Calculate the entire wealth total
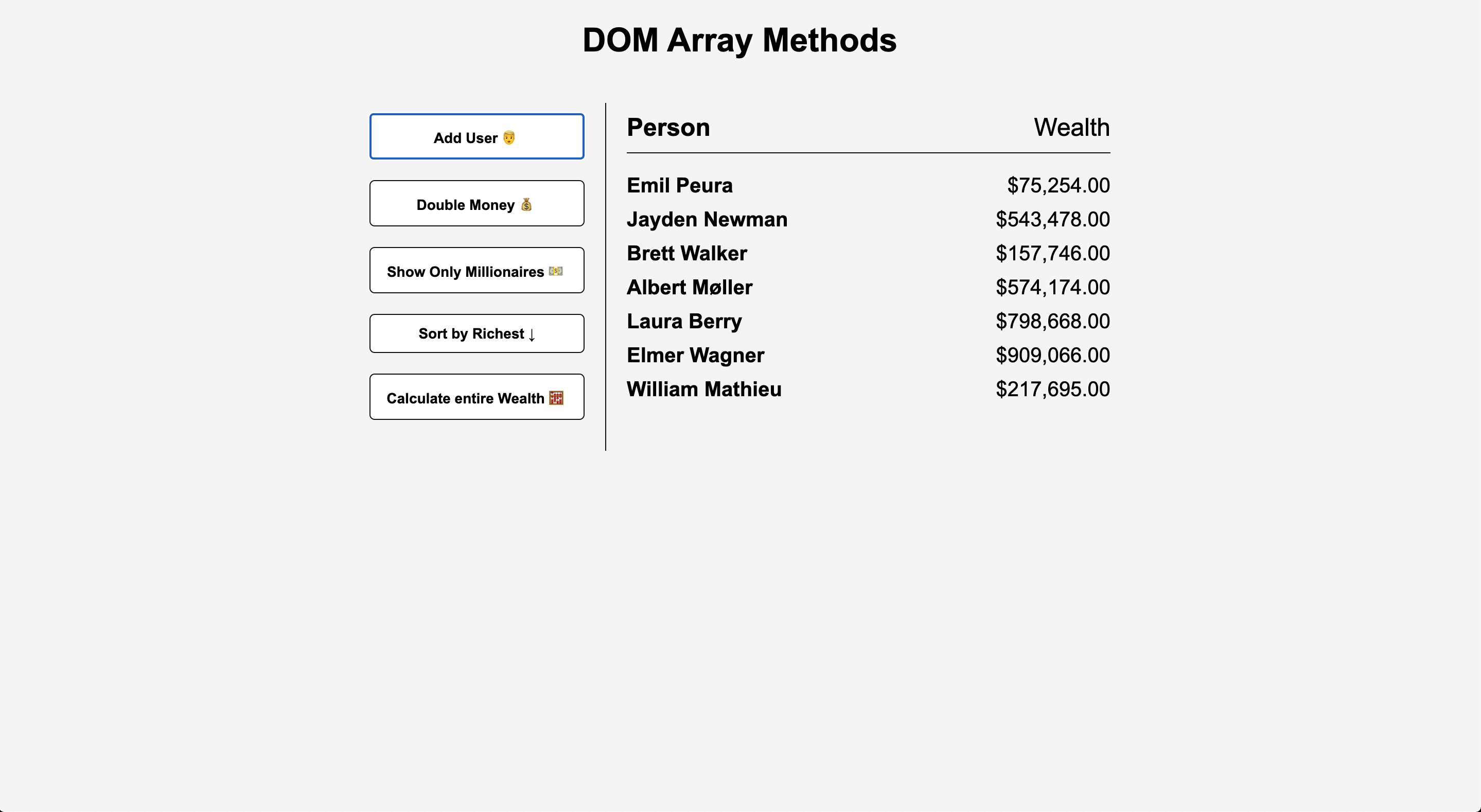The image size is (1481, 812). (x=477, y=397)
